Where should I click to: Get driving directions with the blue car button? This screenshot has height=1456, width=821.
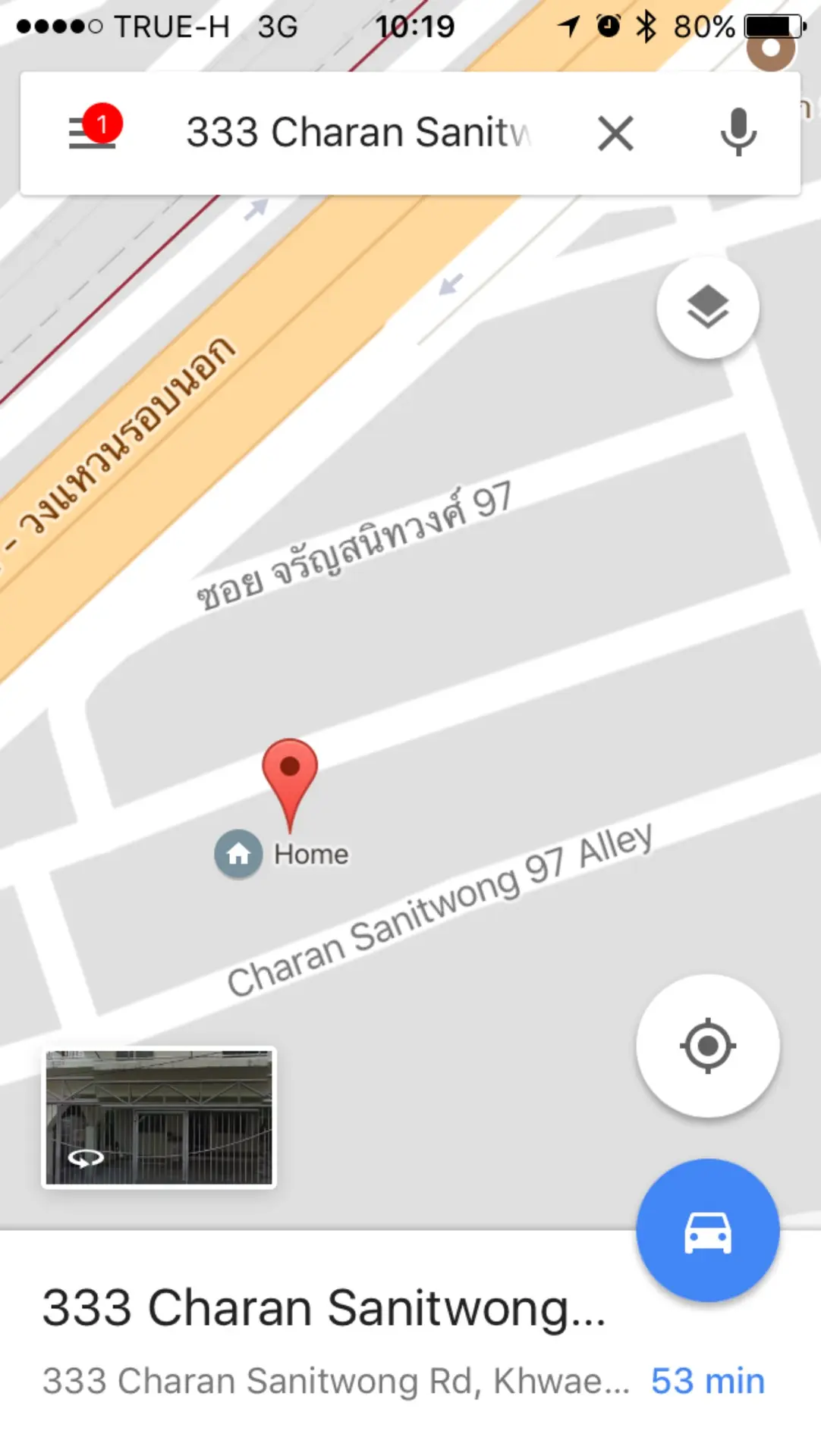pos(707,1231)
